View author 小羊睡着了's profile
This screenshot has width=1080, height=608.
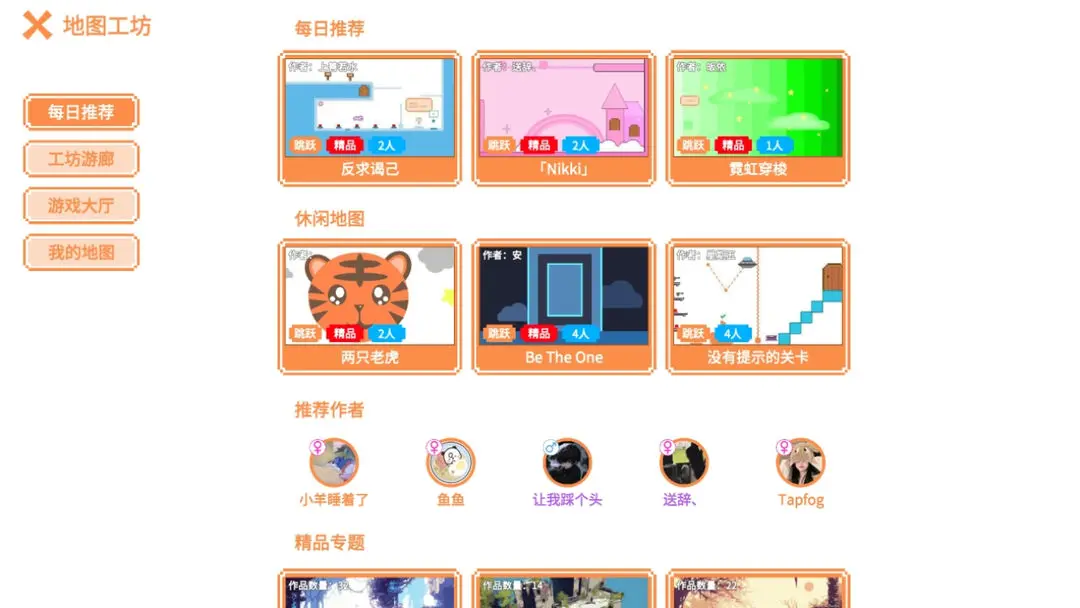[x=334, y=463]
